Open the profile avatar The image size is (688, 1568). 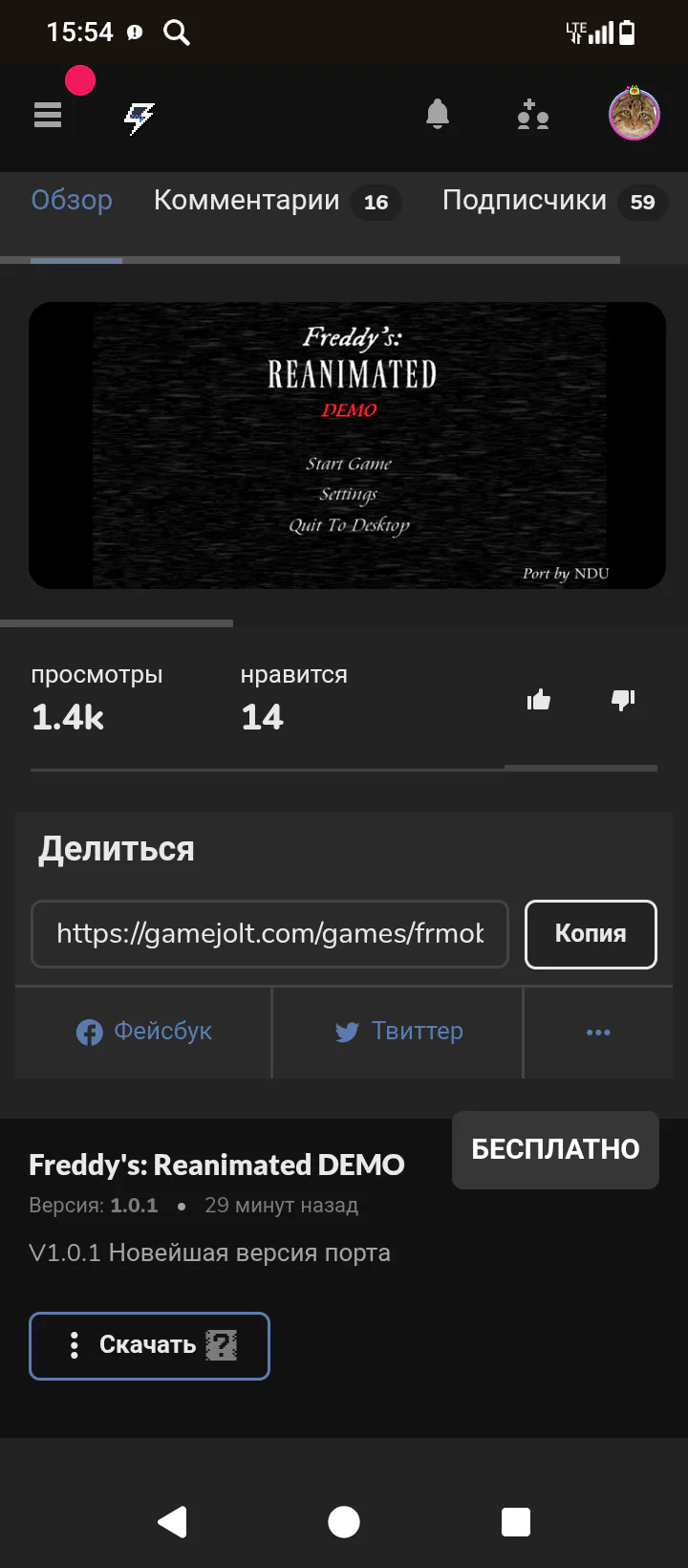pyautogui.click(x=634, y=114)
